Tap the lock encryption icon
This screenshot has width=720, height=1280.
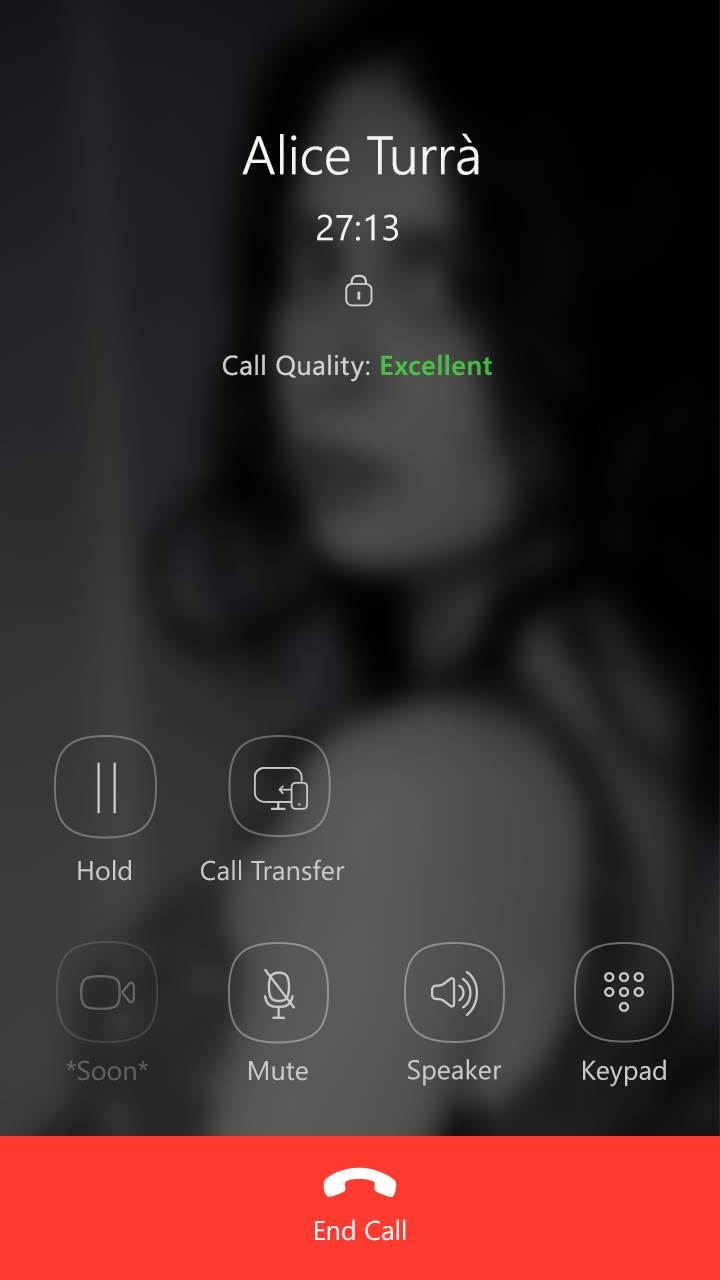click(x=359, y=291)
